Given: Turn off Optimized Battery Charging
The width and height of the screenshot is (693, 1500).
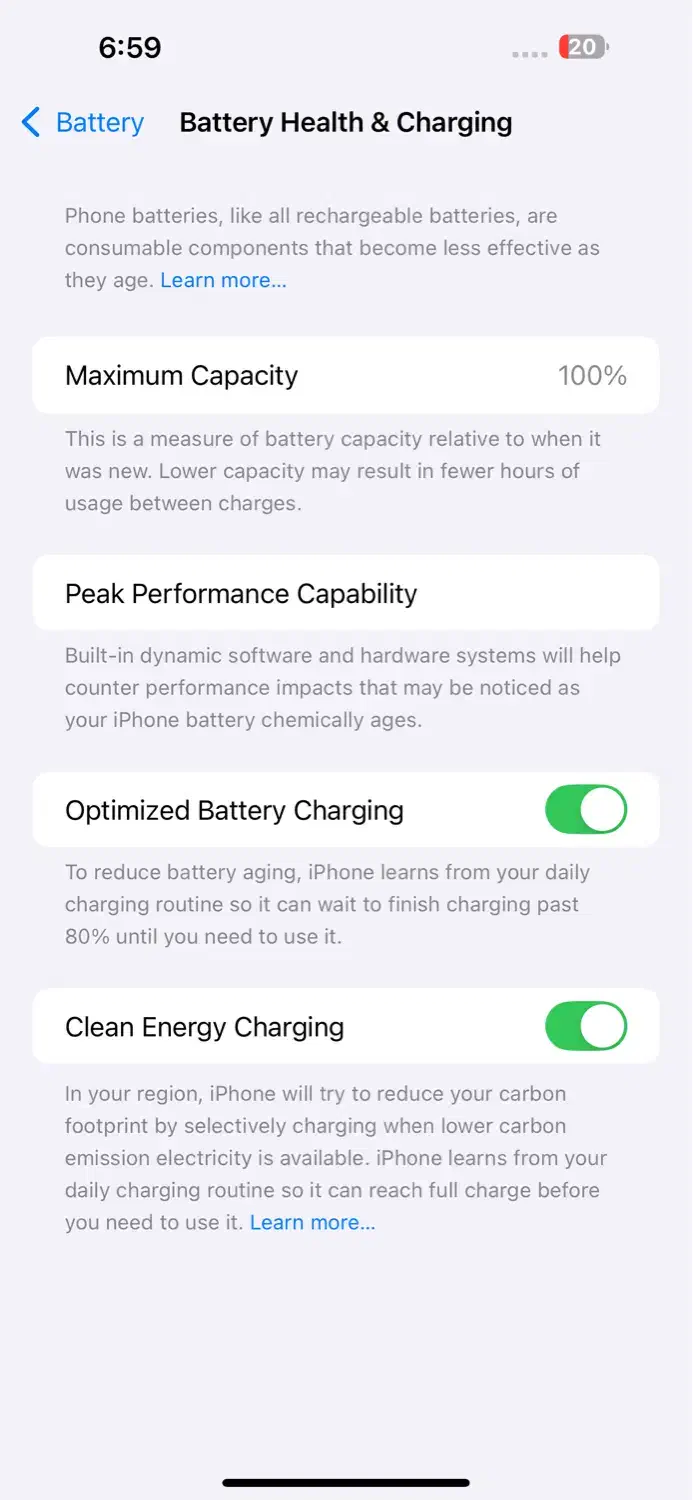Looking at the screenshot, I should coord(586,810).
